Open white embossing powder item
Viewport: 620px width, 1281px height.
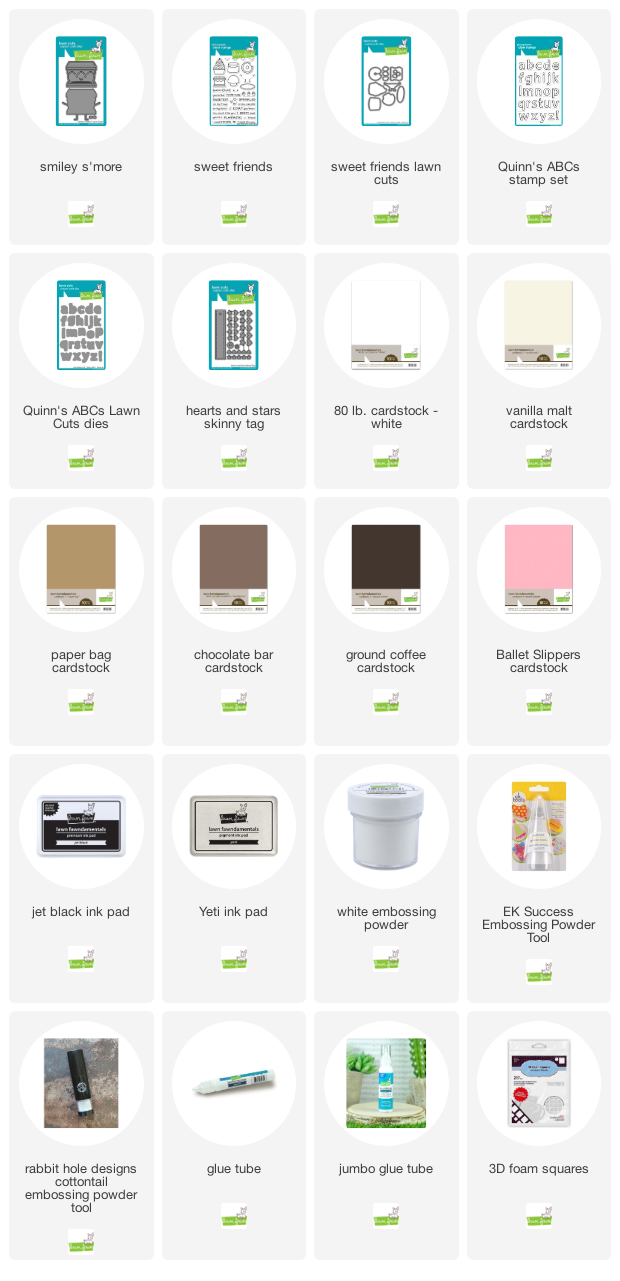[386, 878]
